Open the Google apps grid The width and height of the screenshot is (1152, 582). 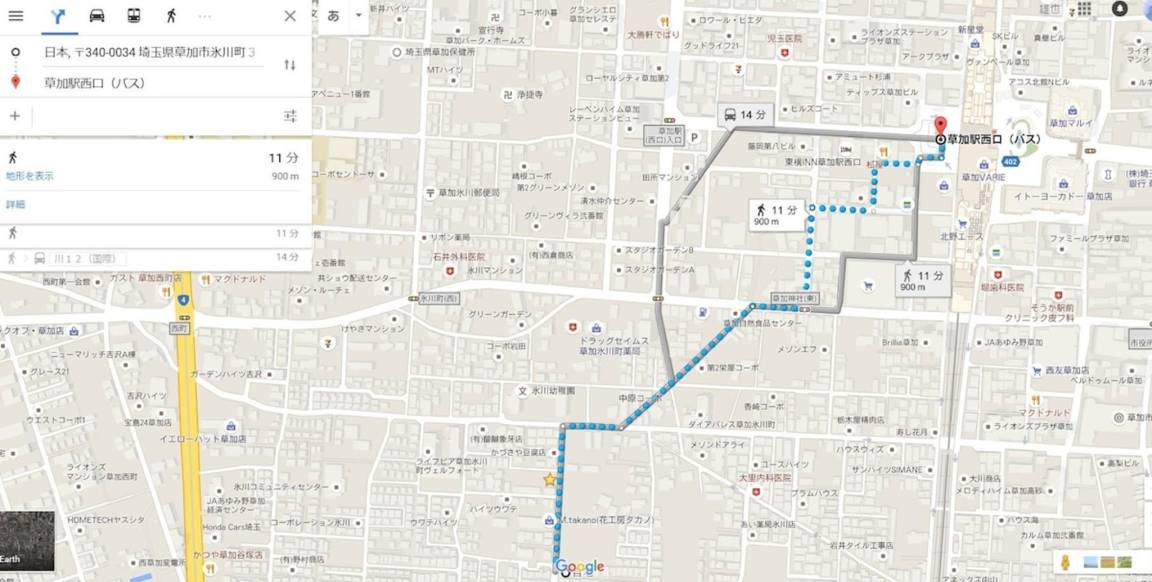(1084, 9)
